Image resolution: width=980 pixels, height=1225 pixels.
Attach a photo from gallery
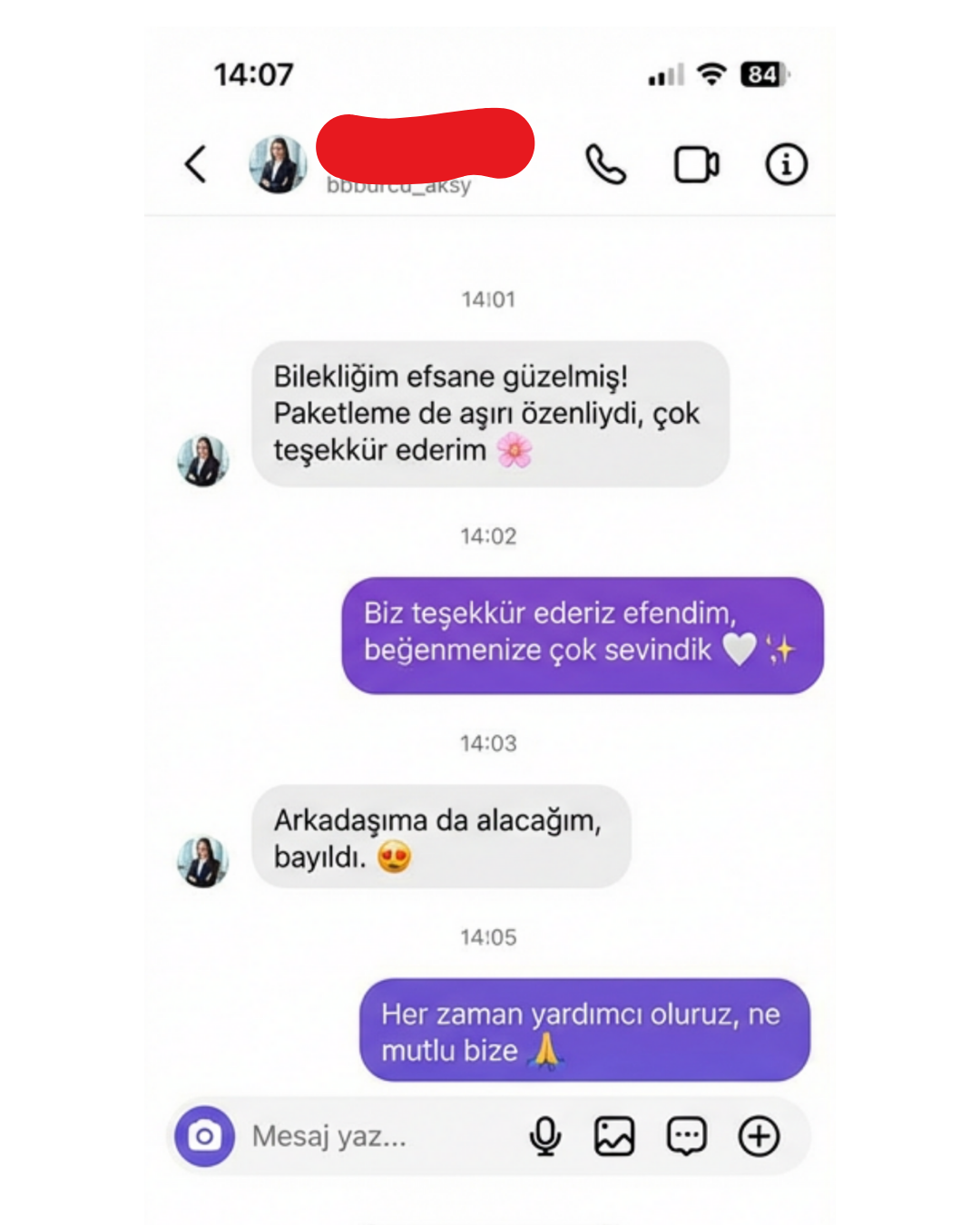point(614,1135)
